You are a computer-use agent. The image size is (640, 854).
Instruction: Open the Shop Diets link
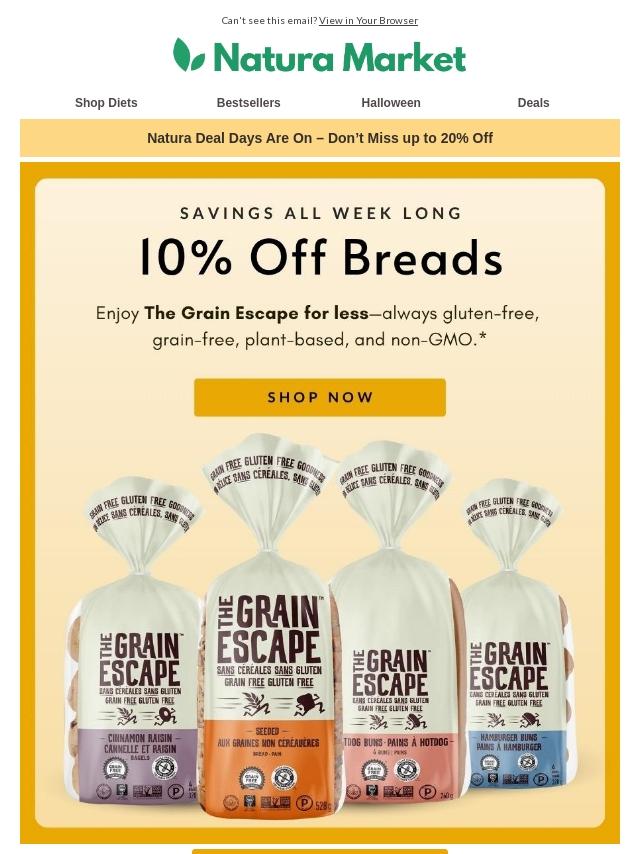pyautogui.click(x=106, y=103)
